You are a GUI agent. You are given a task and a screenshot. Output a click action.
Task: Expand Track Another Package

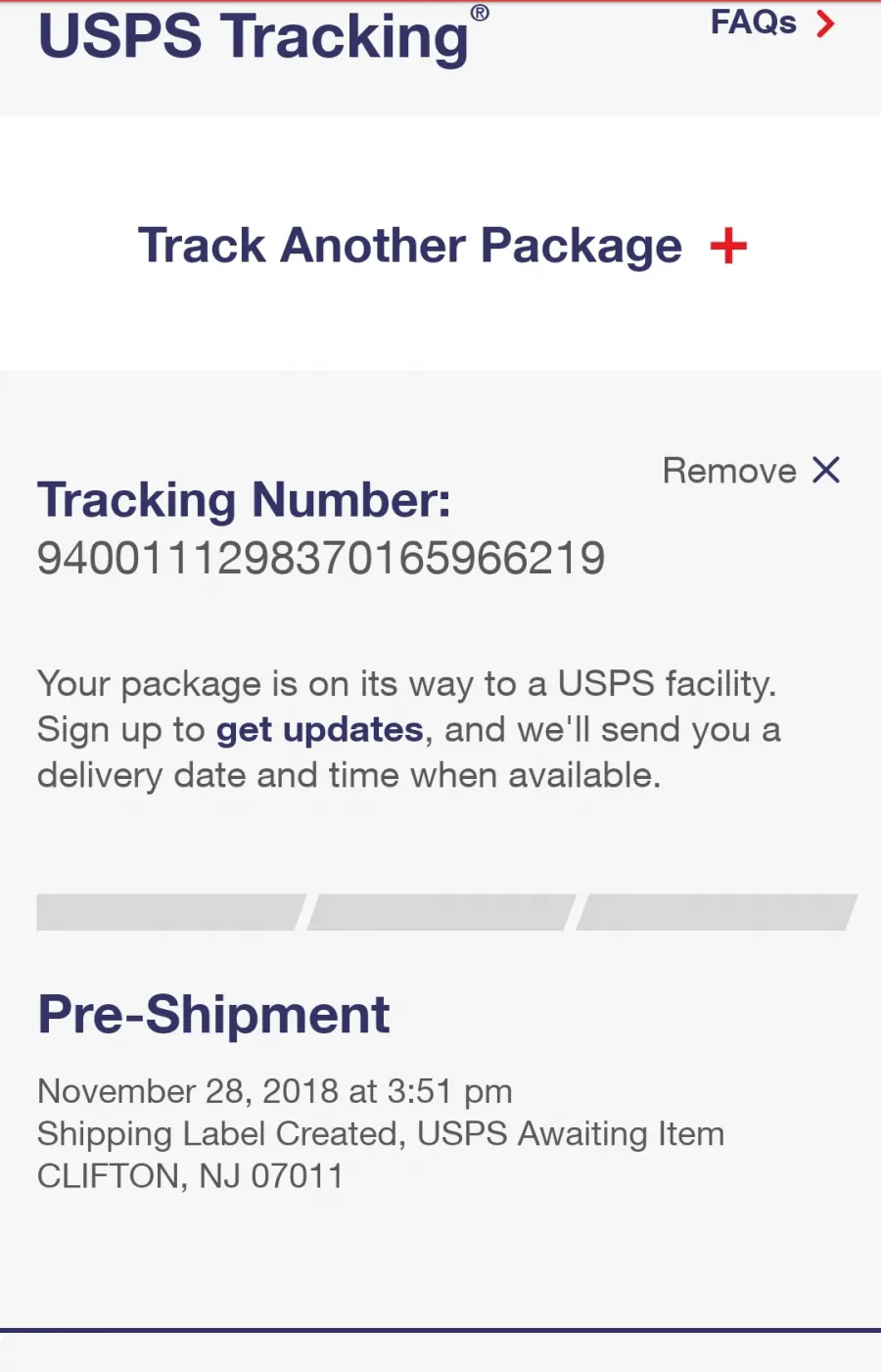[441, 245]
